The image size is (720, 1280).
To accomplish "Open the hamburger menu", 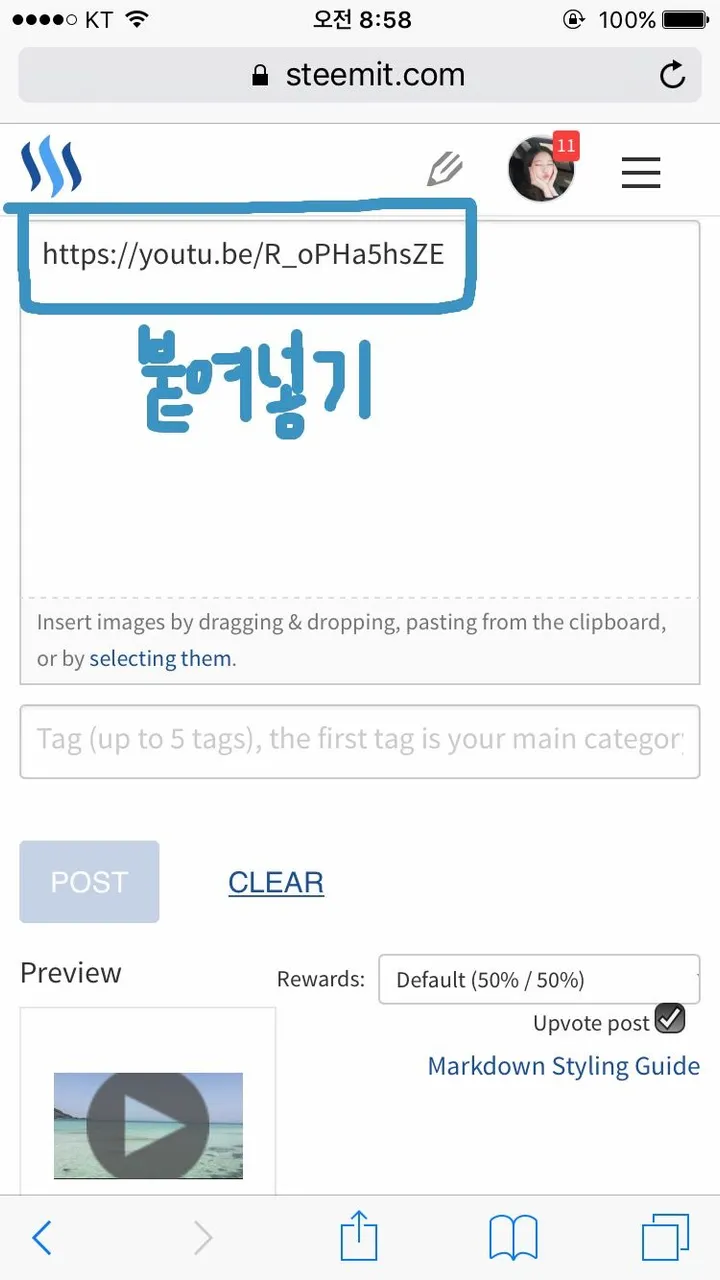I will coord(641,172).
